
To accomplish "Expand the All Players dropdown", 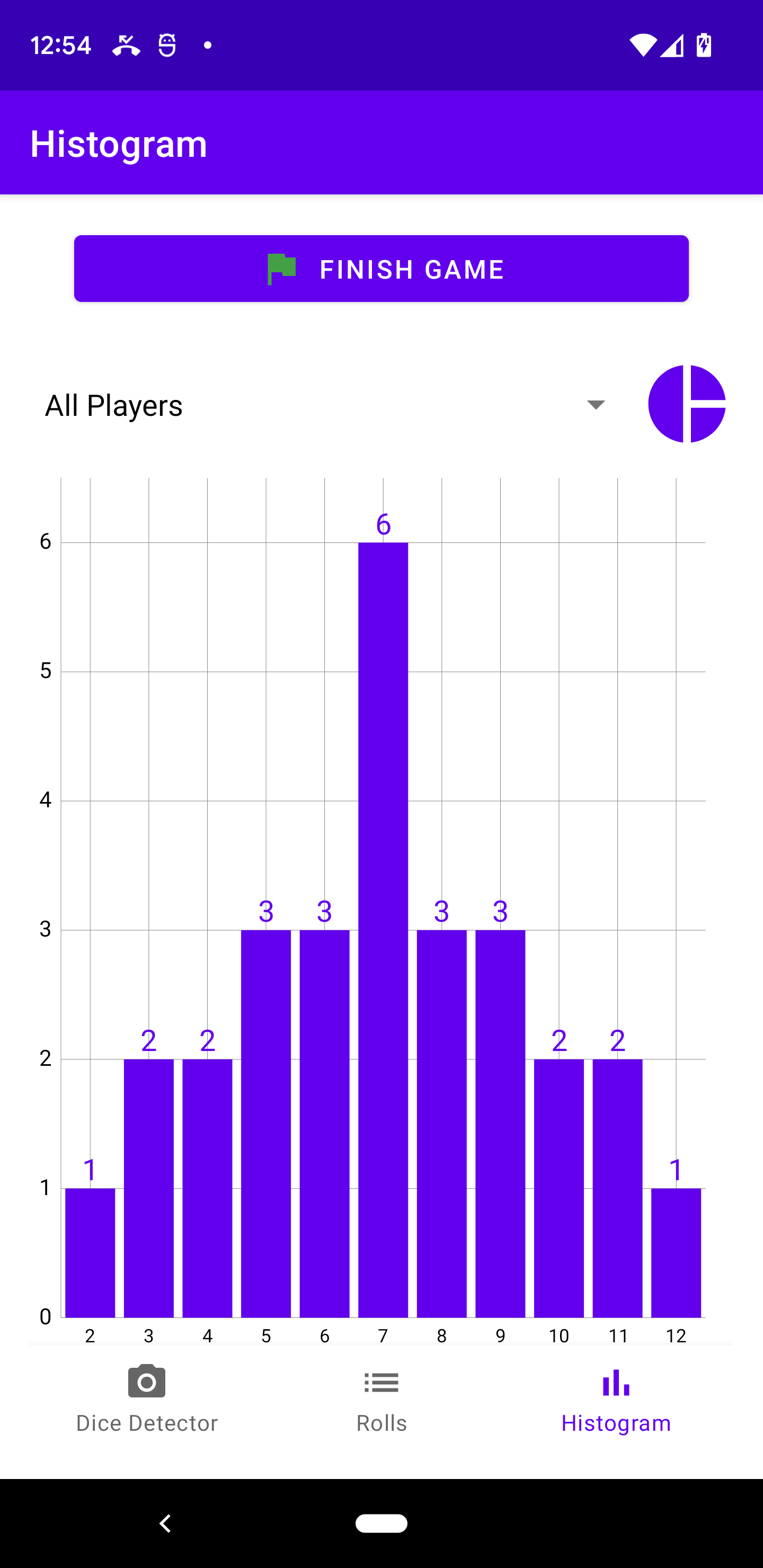I will 326,405.
